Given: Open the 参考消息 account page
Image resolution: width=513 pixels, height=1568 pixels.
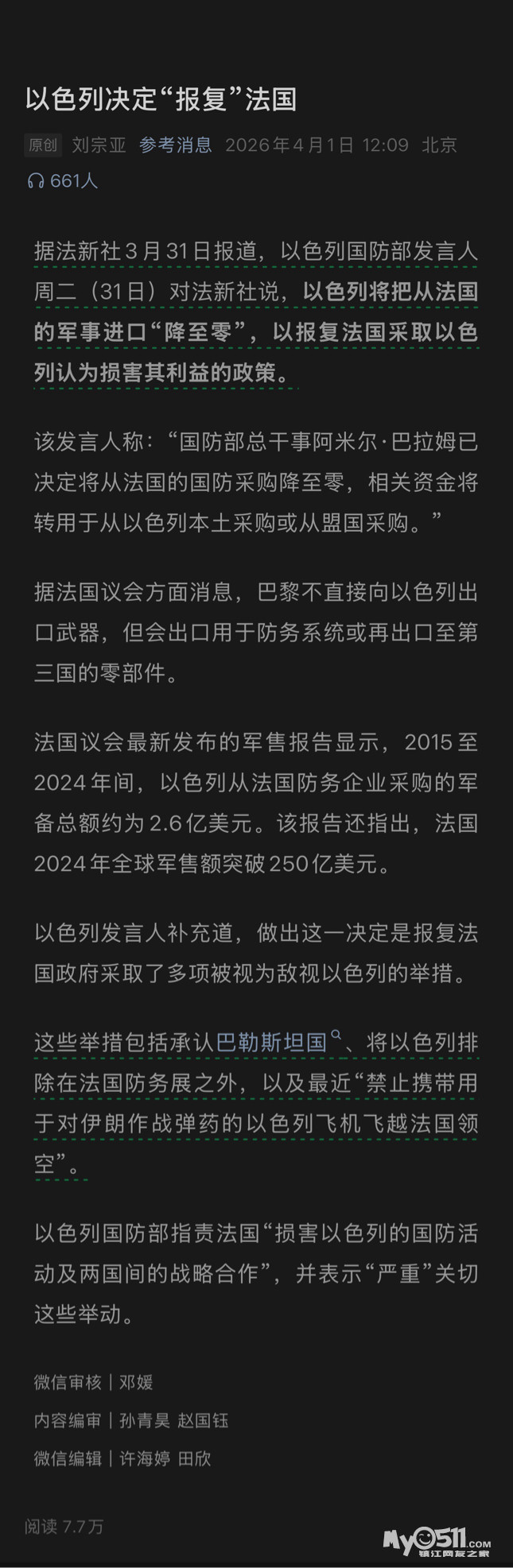Looking at the screenshot, I should pos(176,145).
